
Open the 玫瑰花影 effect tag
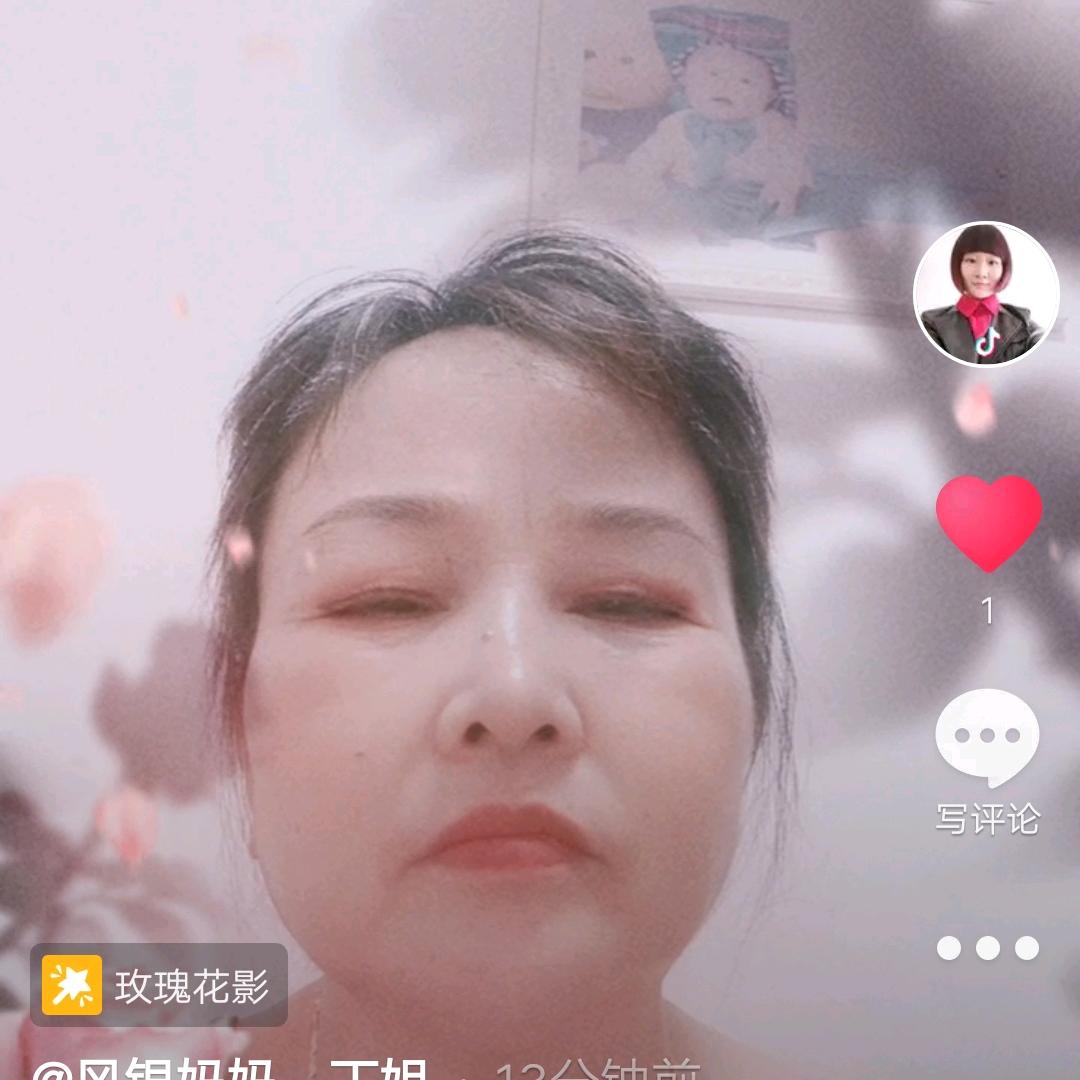click(x=160, y=985)
